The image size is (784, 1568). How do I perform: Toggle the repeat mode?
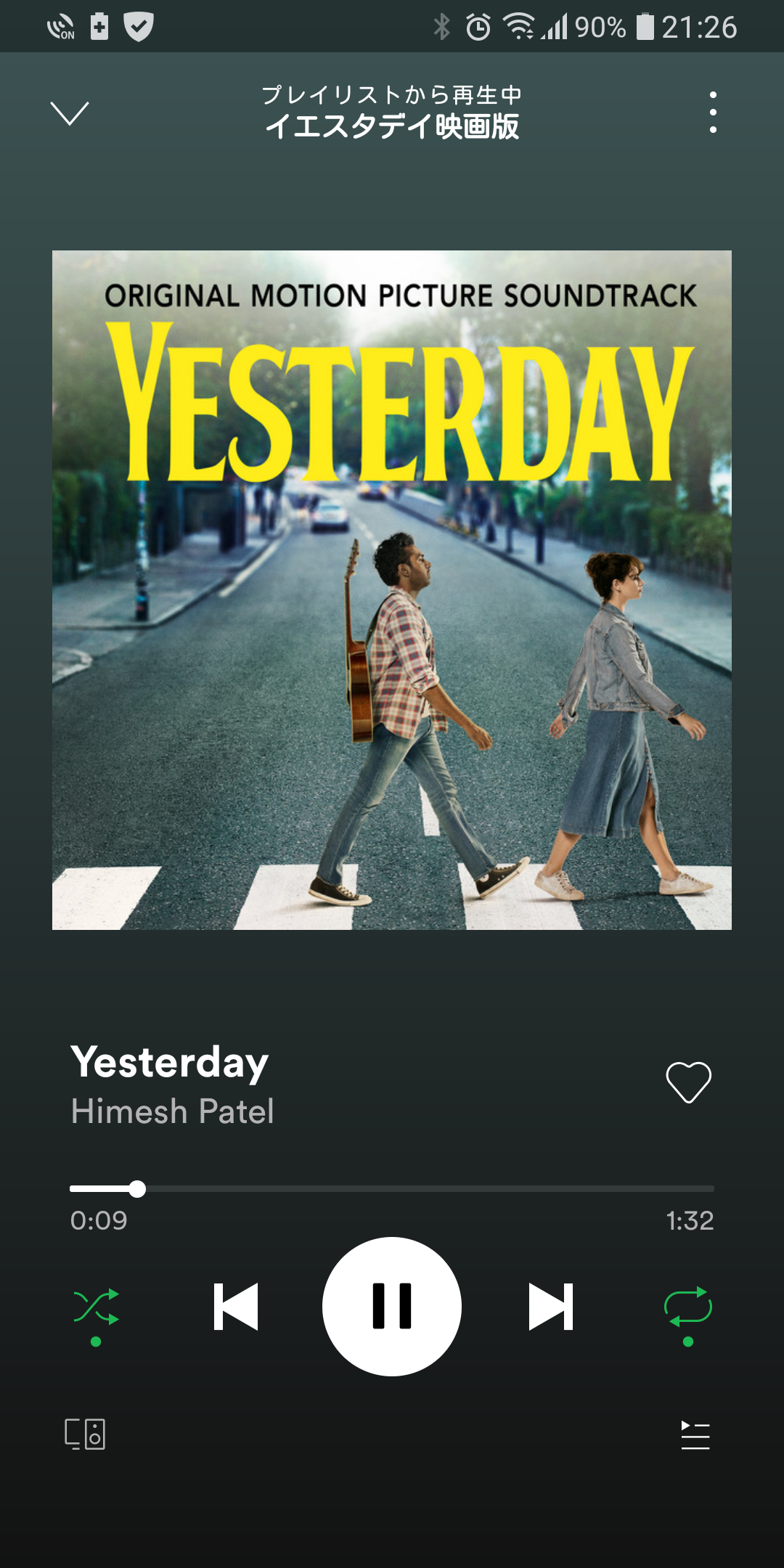tap(688, 1307)
